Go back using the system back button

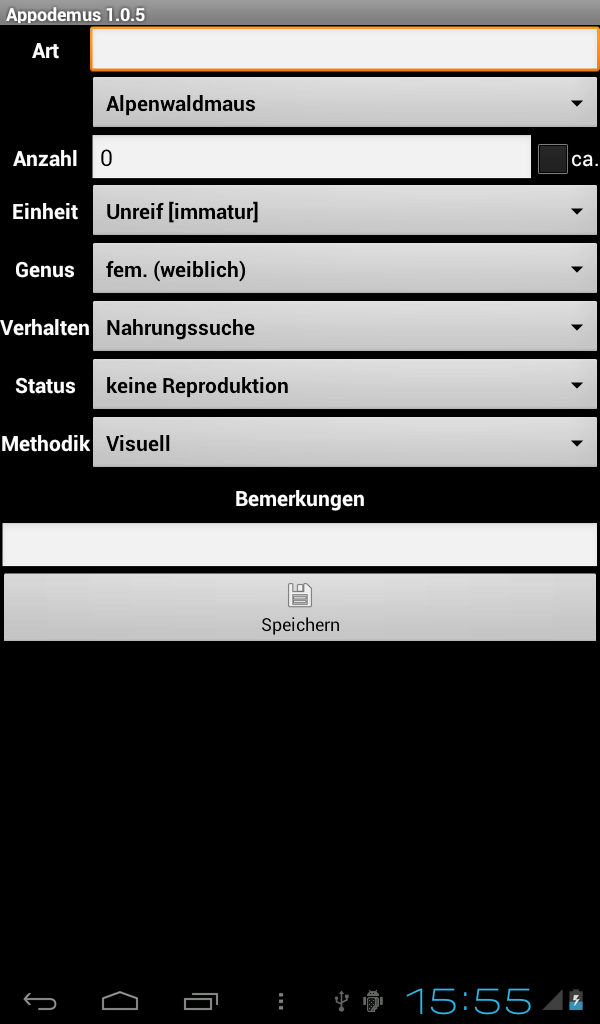coord(40,1000)
